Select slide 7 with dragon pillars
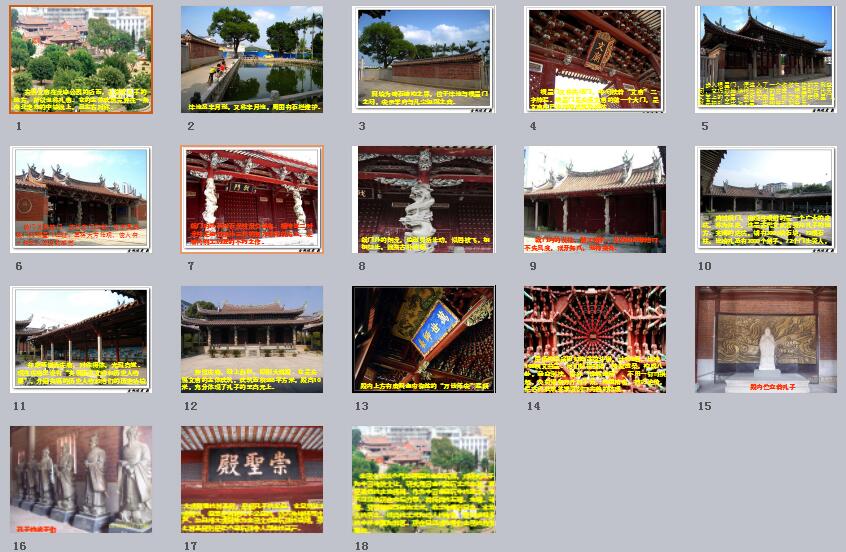This screenshot has width=846, height=552. coord(252,199)
